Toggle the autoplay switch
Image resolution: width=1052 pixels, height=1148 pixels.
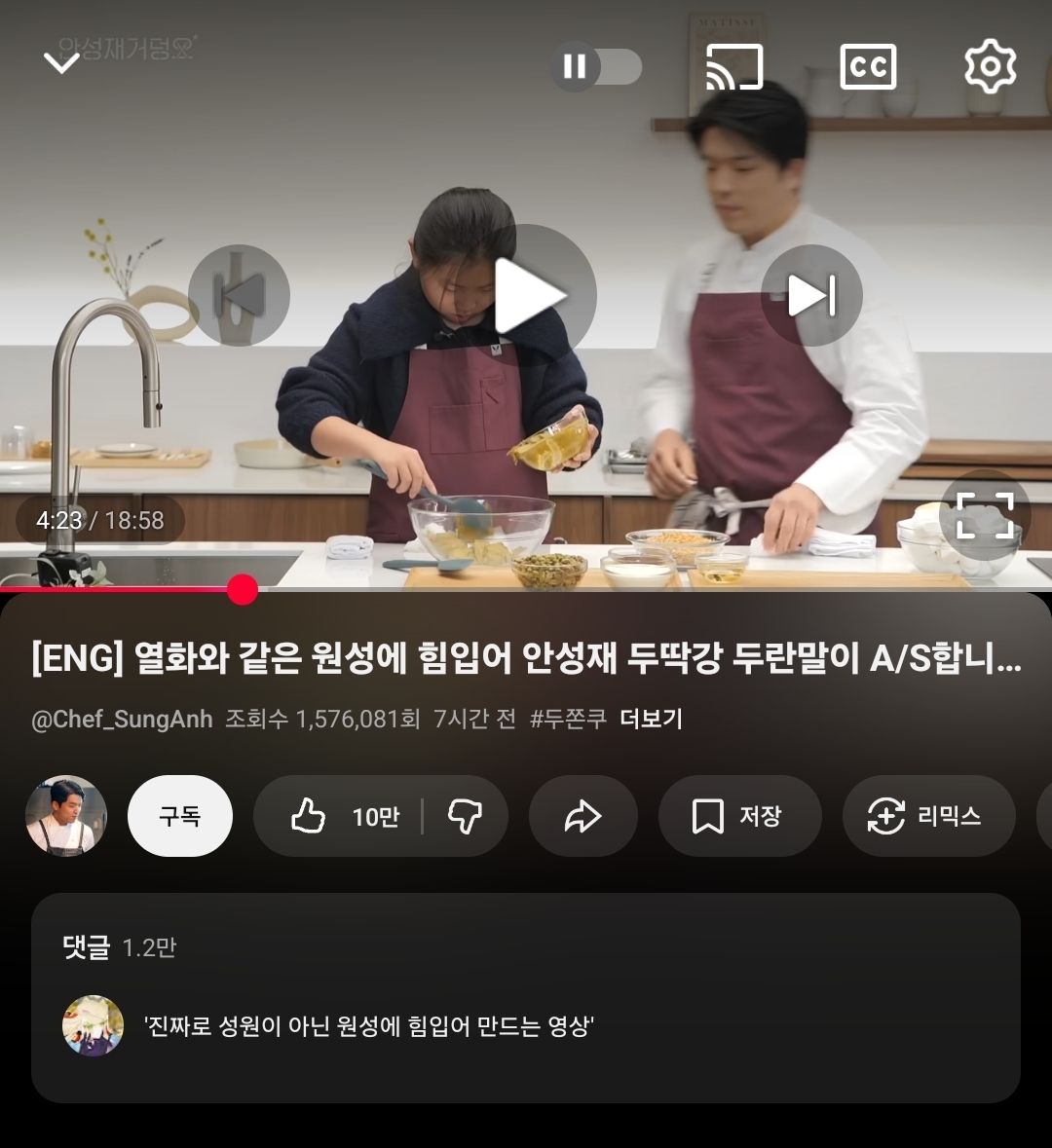[596, 66]
